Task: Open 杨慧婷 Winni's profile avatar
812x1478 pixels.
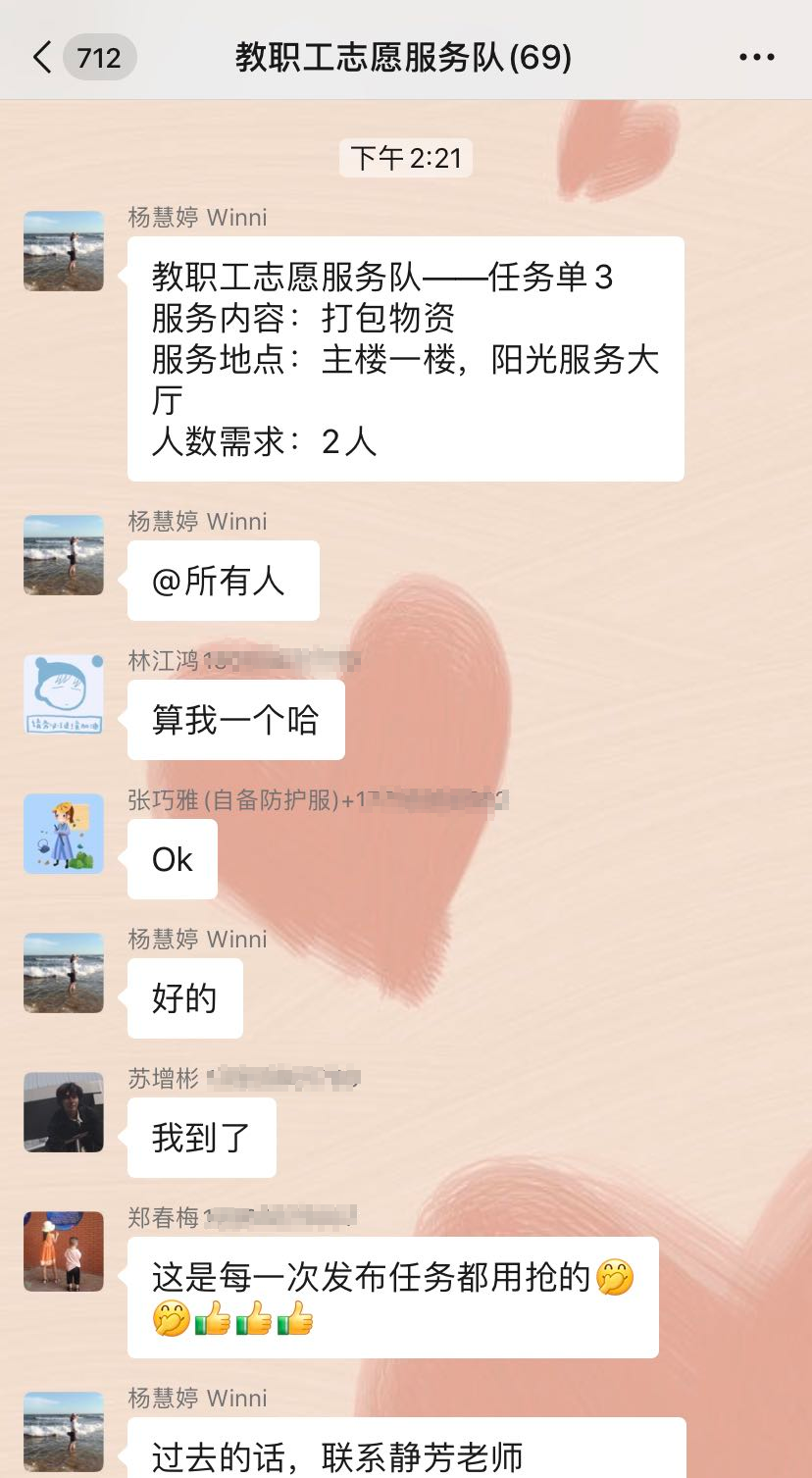Action: [x=63, y=251]
